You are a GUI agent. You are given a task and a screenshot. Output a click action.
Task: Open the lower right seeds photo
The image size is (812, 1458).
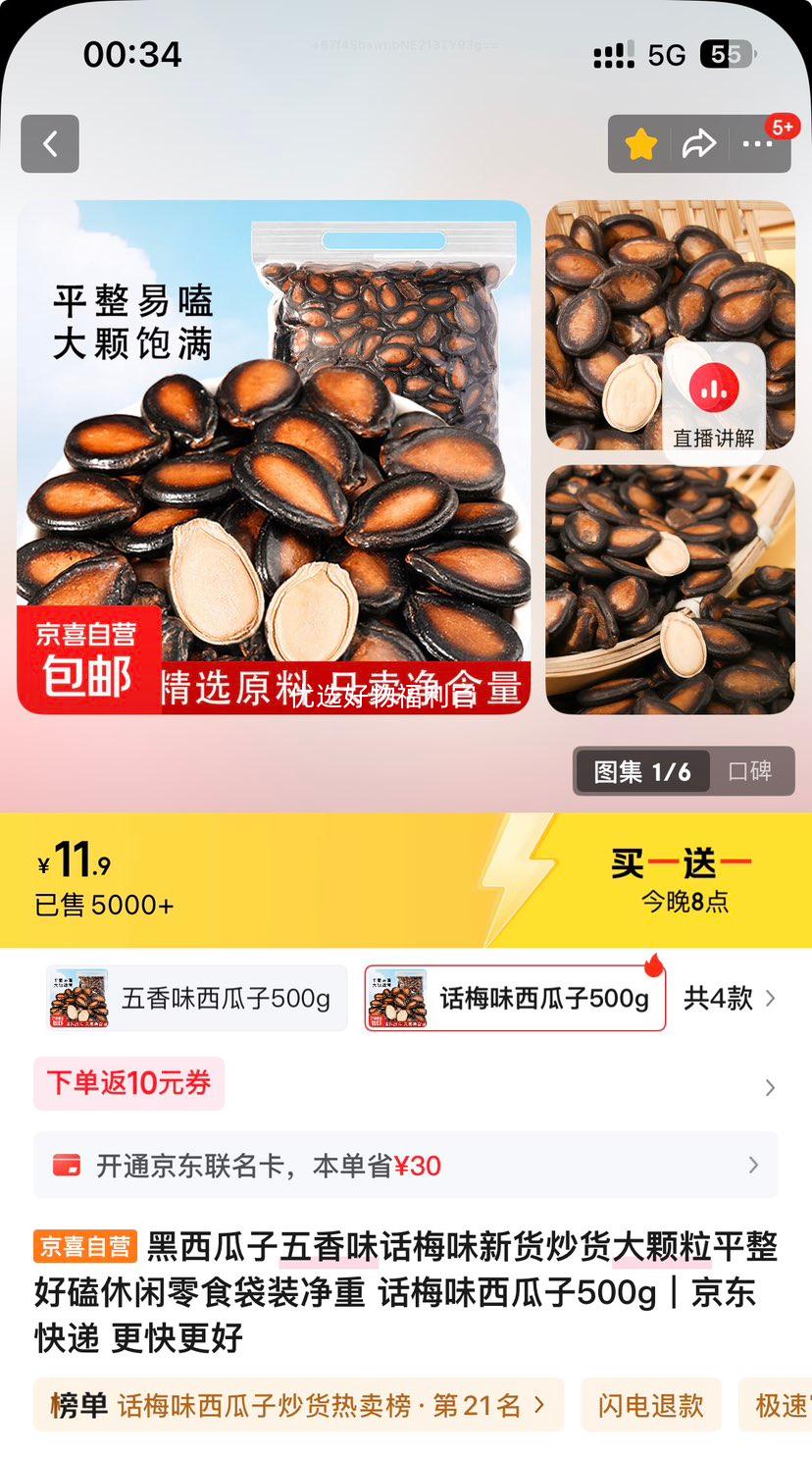[x=670, y=589]
